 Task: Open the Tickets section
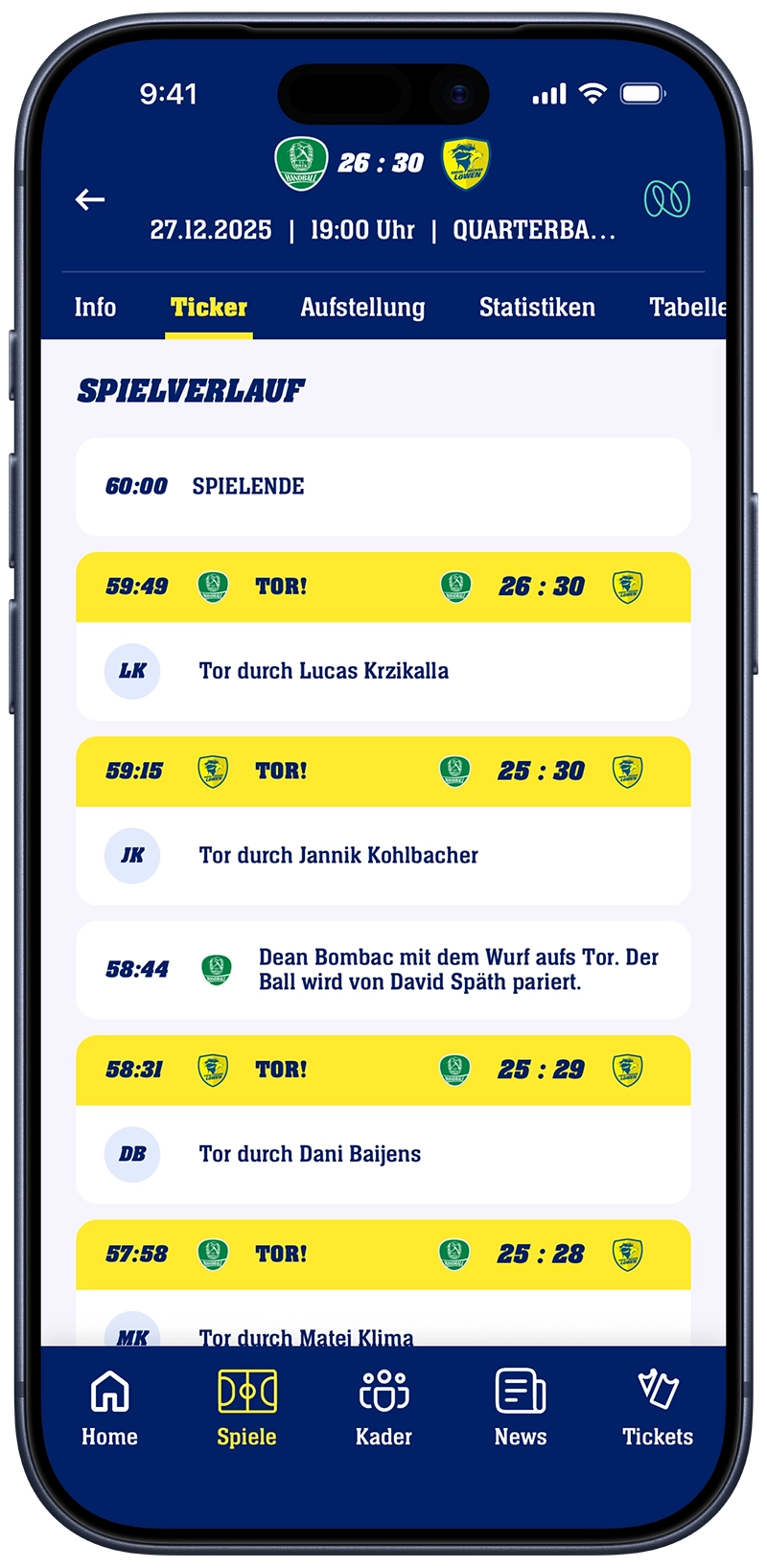tap(658, 1408)
